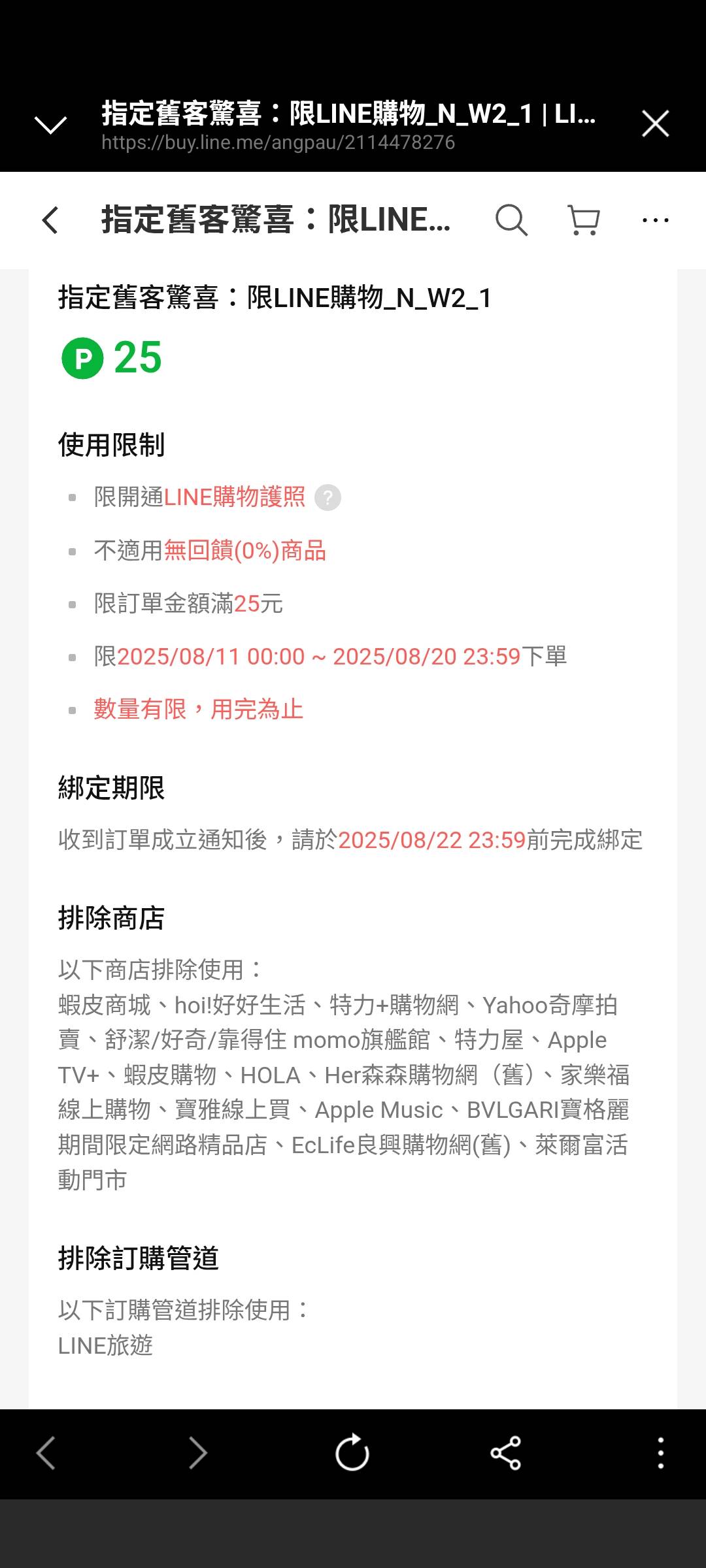This screenshot has height=1568, width=706.
Task: Open the LINE購物護照 link
Action: pos(234,497)
